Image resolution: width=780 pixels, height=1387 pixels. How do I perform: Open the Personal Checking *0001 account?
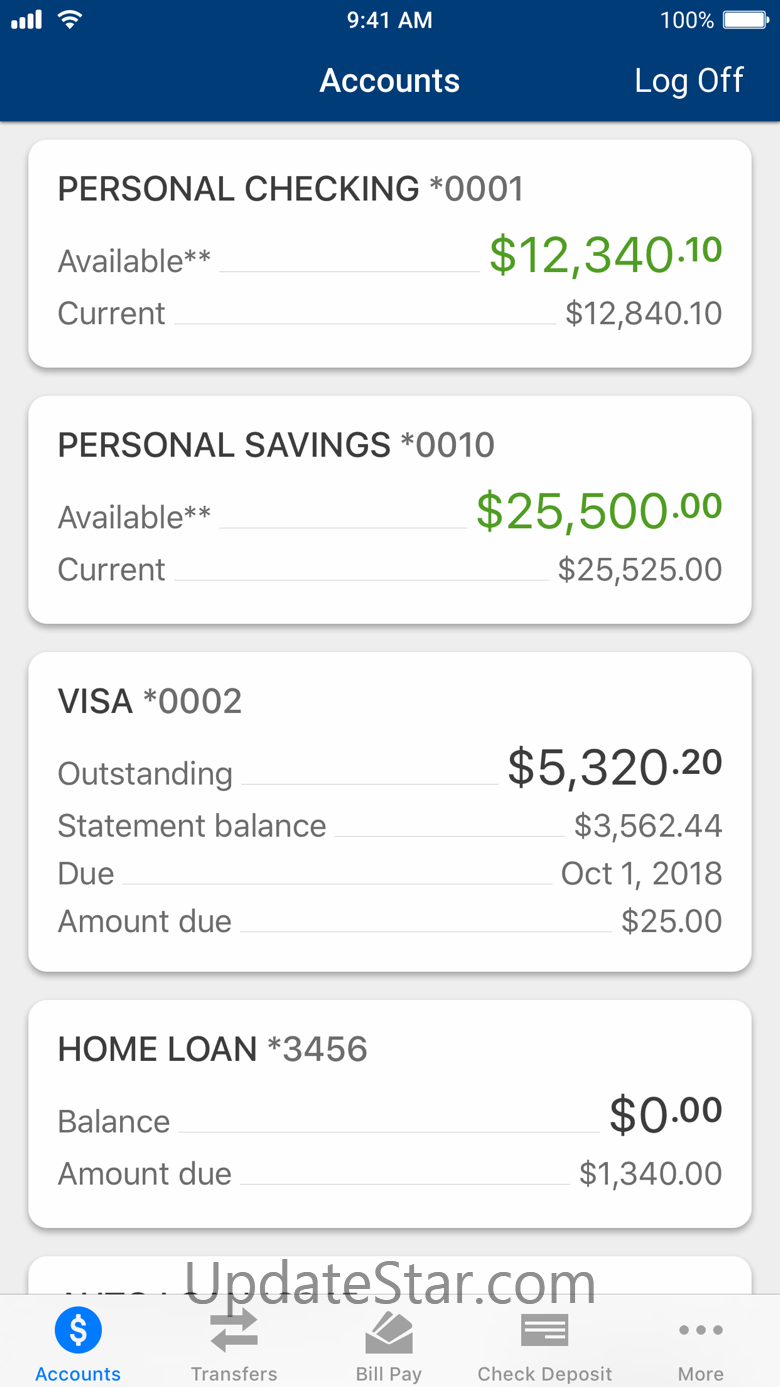click(390, 253)
